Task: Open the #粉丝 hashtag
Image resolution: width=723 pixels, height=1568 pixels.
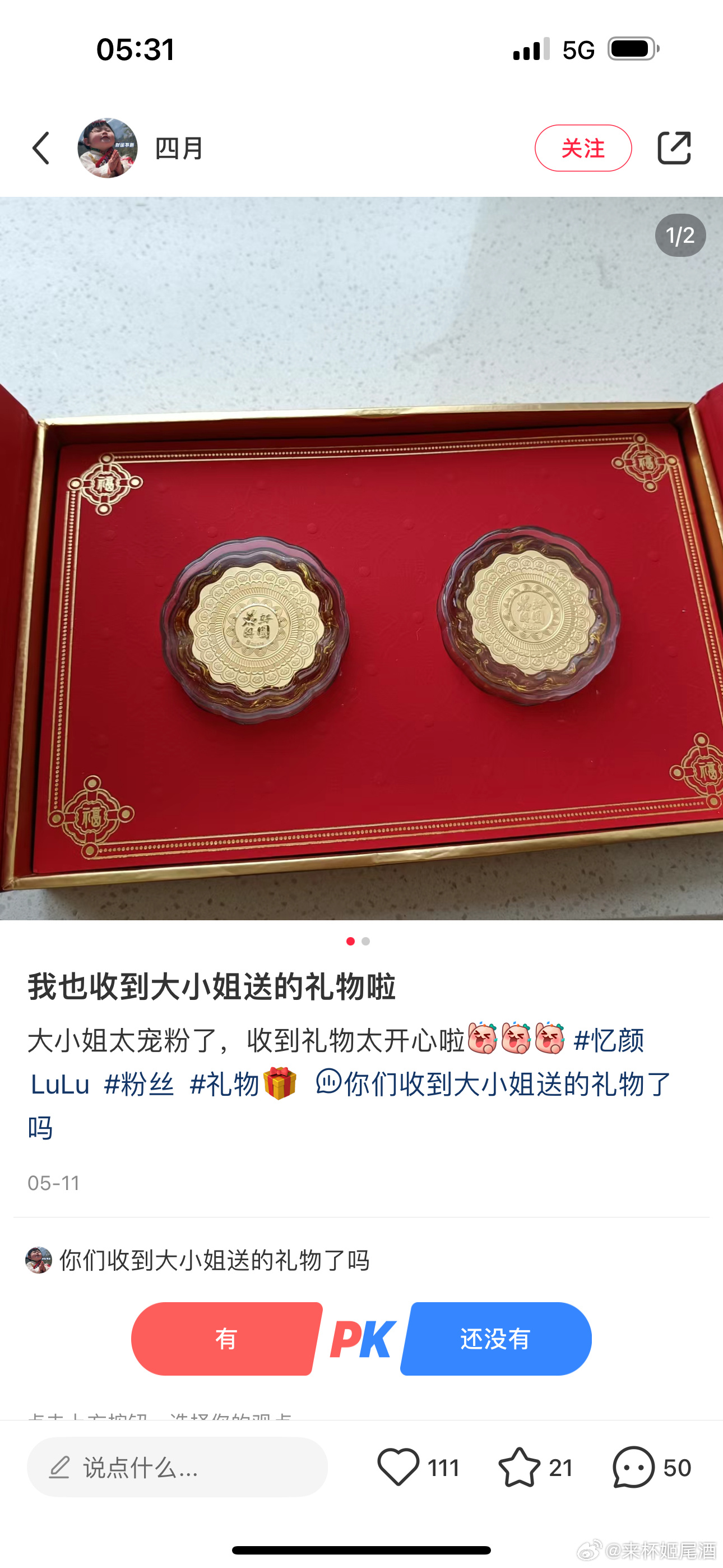Action: pos(139,1084)
